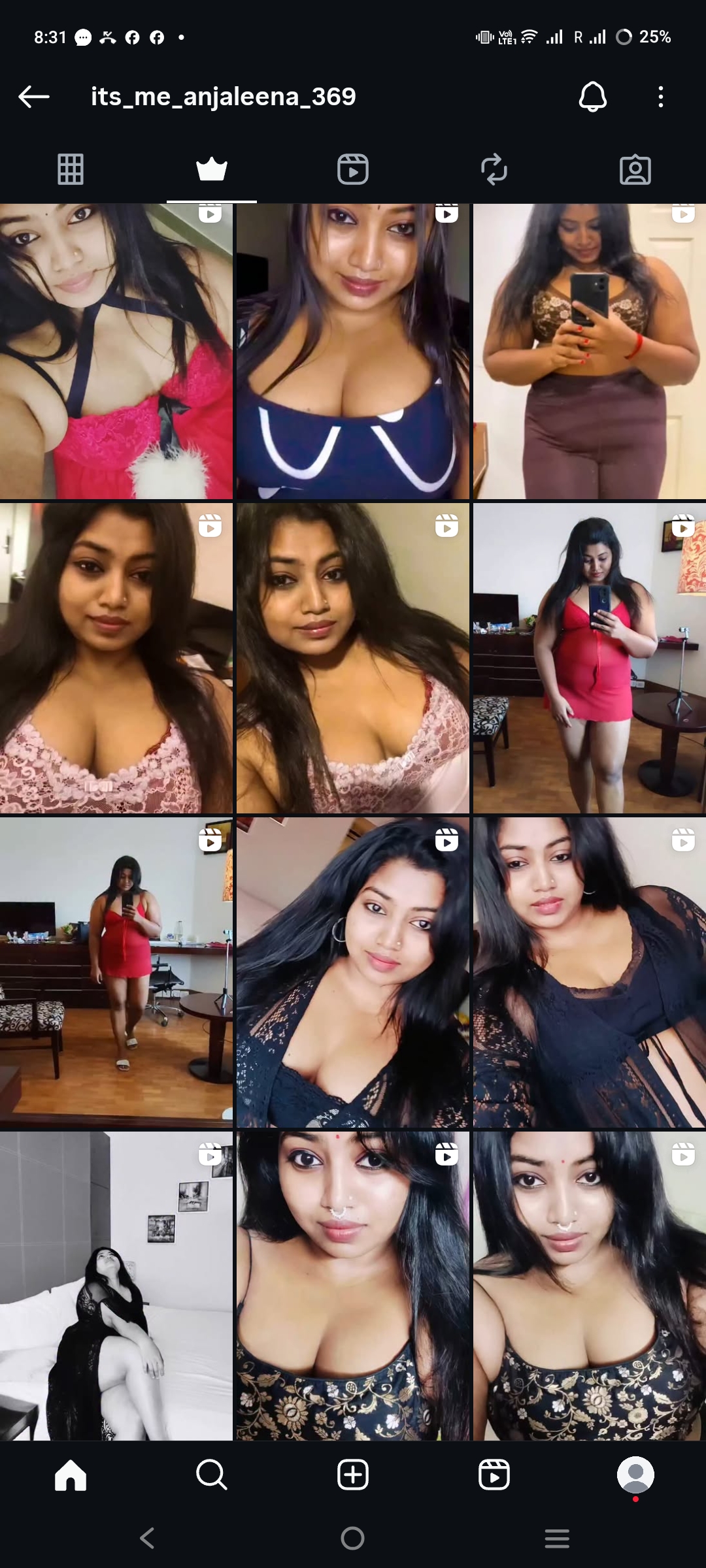
Task: Switch to the tagged photos tab
Action: (x=635, y=169)
